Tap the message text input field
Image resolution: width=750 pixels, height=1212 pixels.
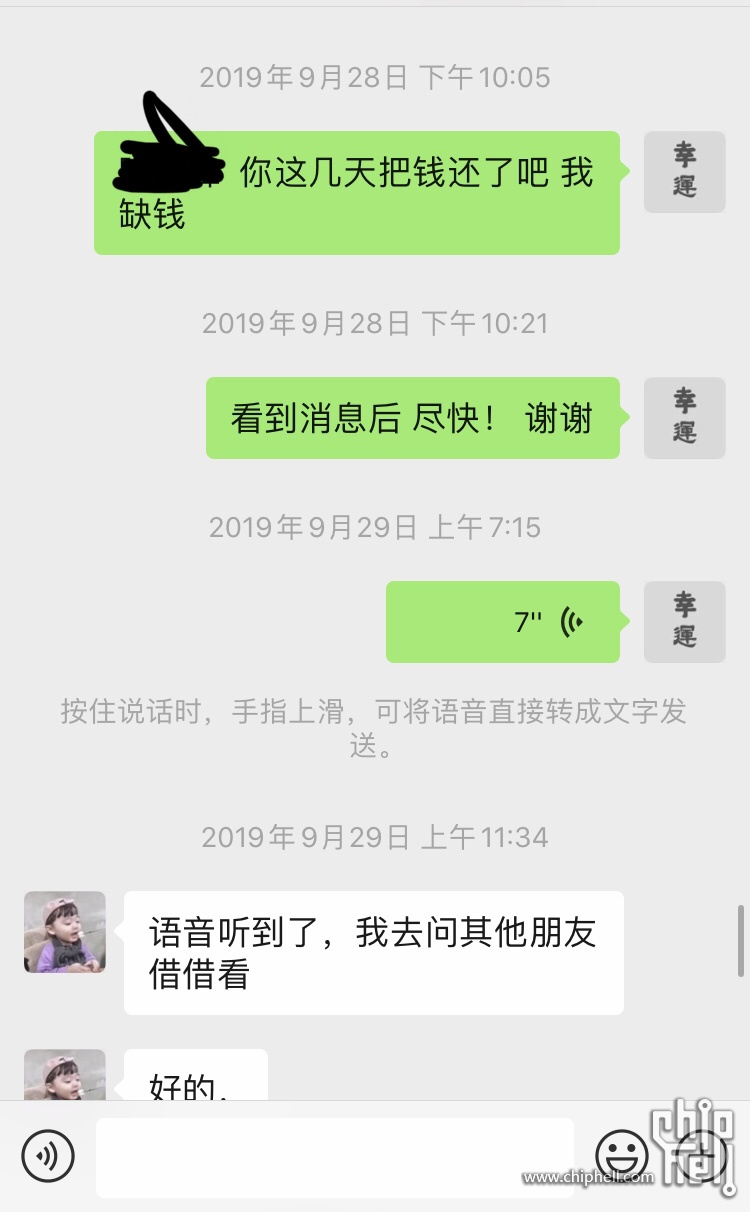coord(335,1157)
